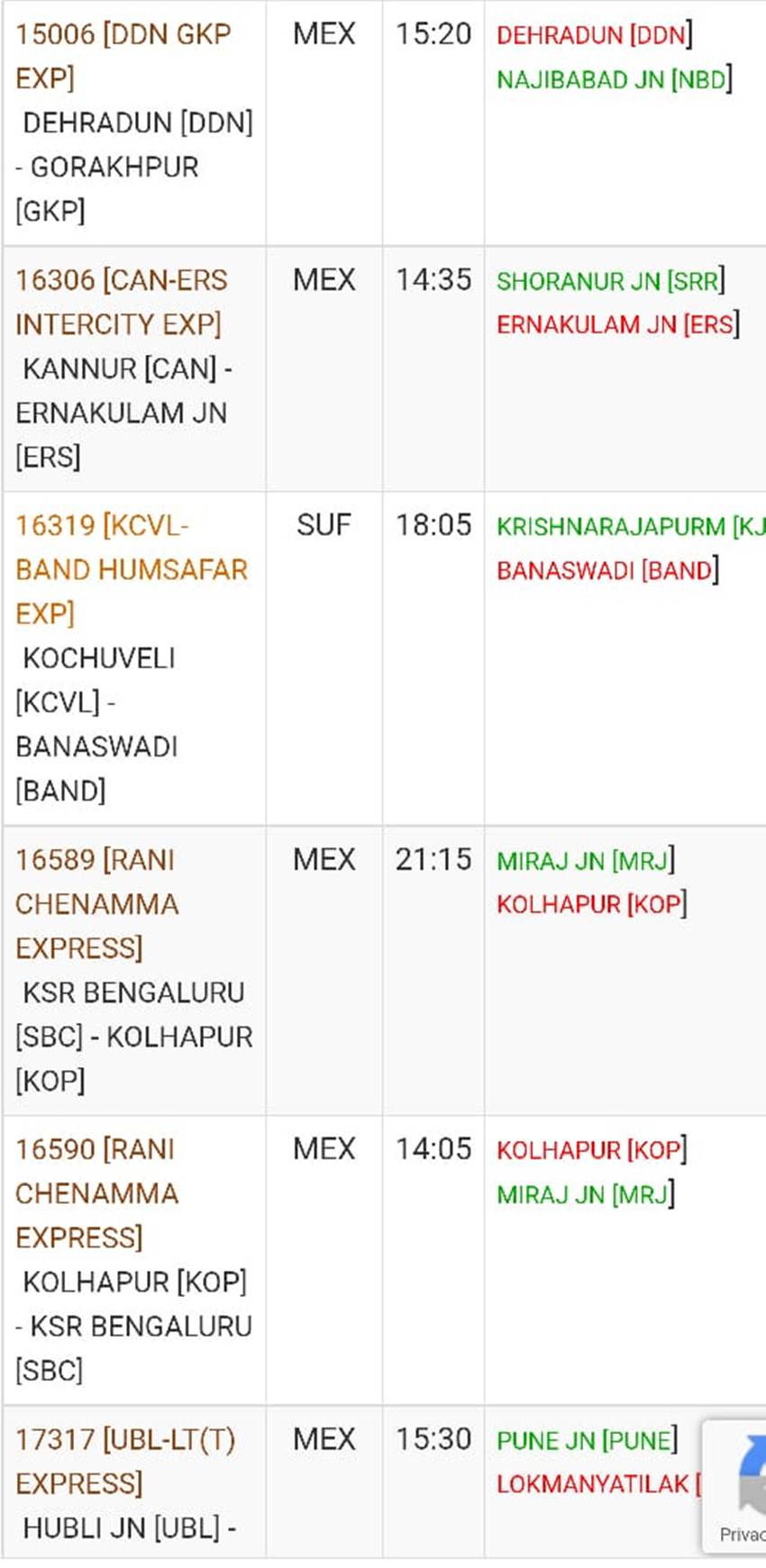Open train 15006 DDN GKP EXP link
This screenshot has width=766, height=1568.
123,56
